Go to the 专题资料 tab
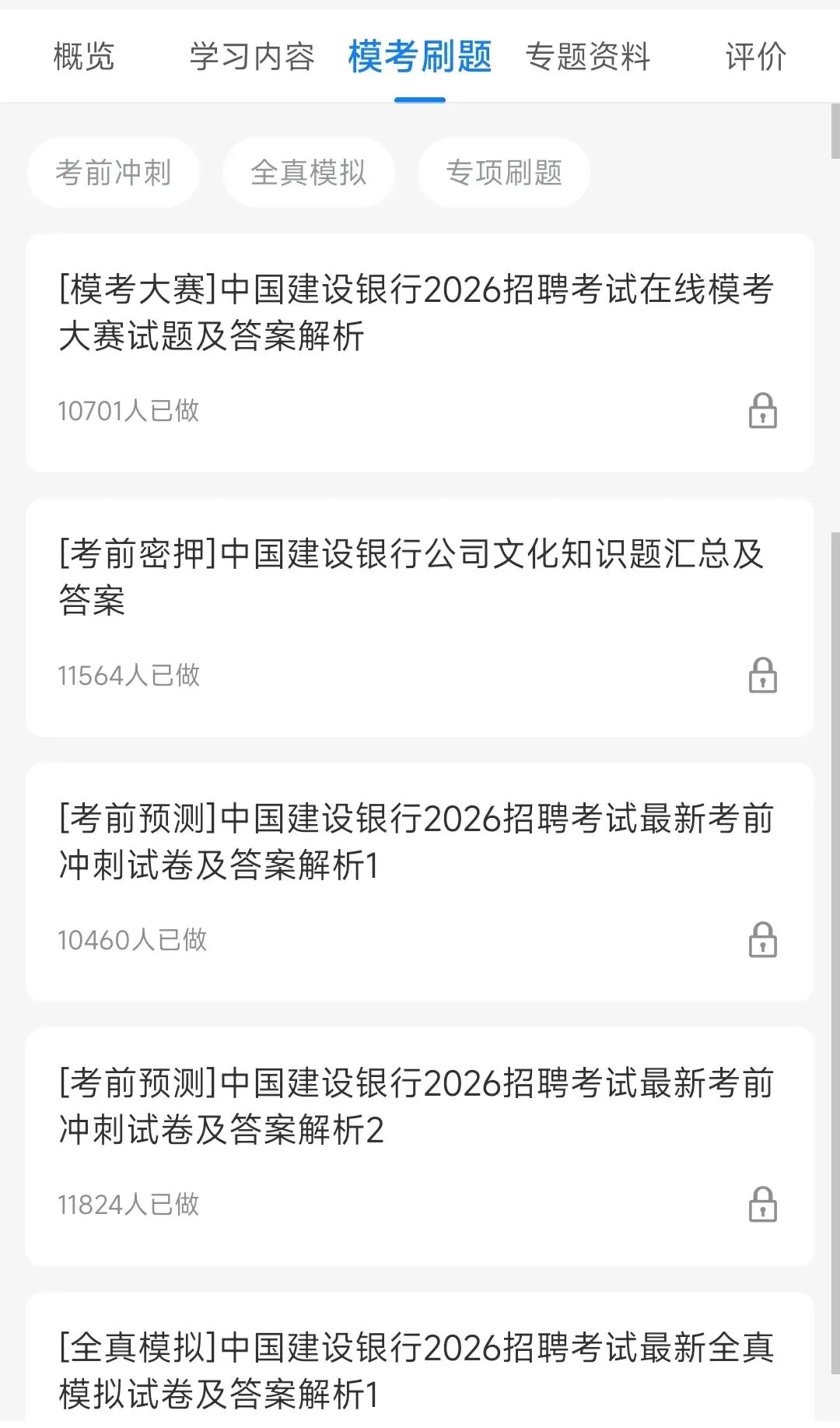Screen dimensions: 840x1428 click(588, 57)
